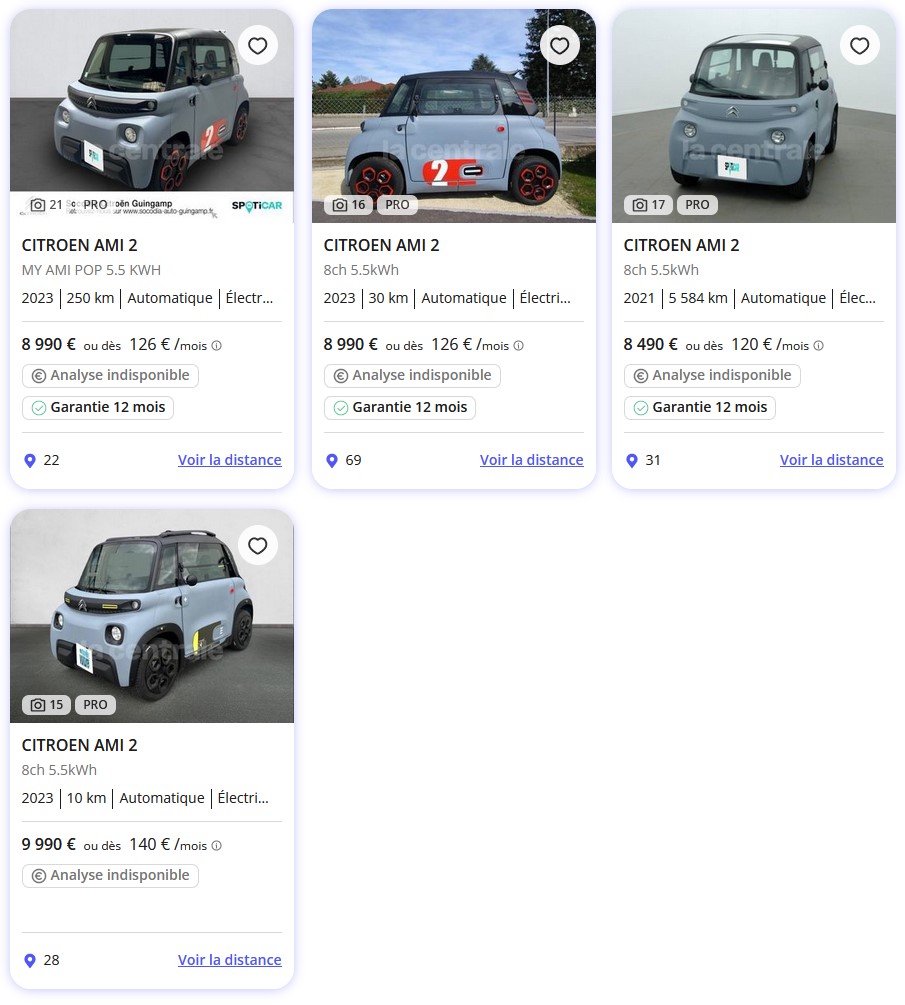Viewport: 905px width, 1005px height.
Task: See distance for the MY AMI POP listing
Action: 229,460
